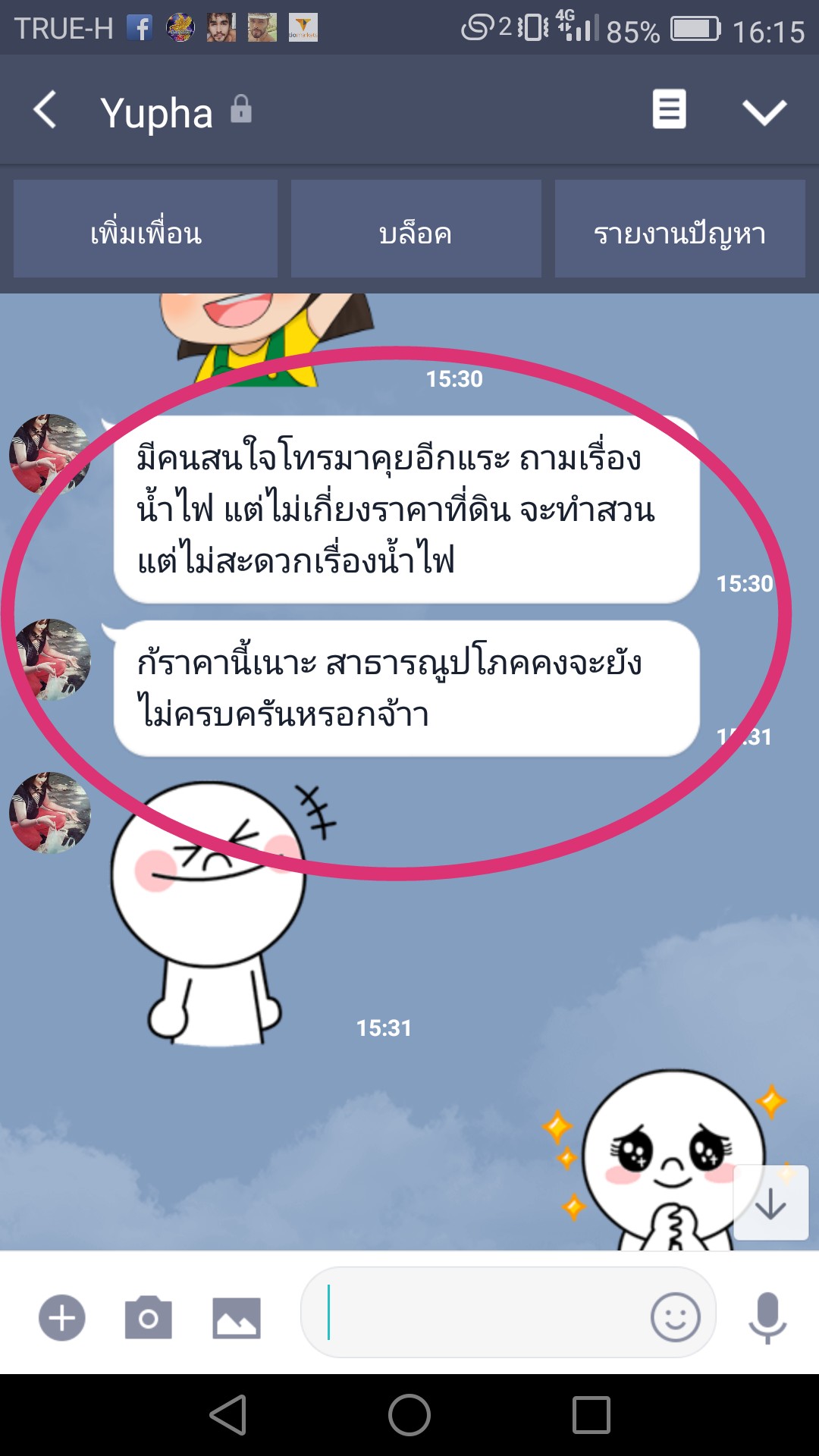Screen dimensions: 819x1456
Task: Open the gallery image picker
Action: [x=236, y=1318]
